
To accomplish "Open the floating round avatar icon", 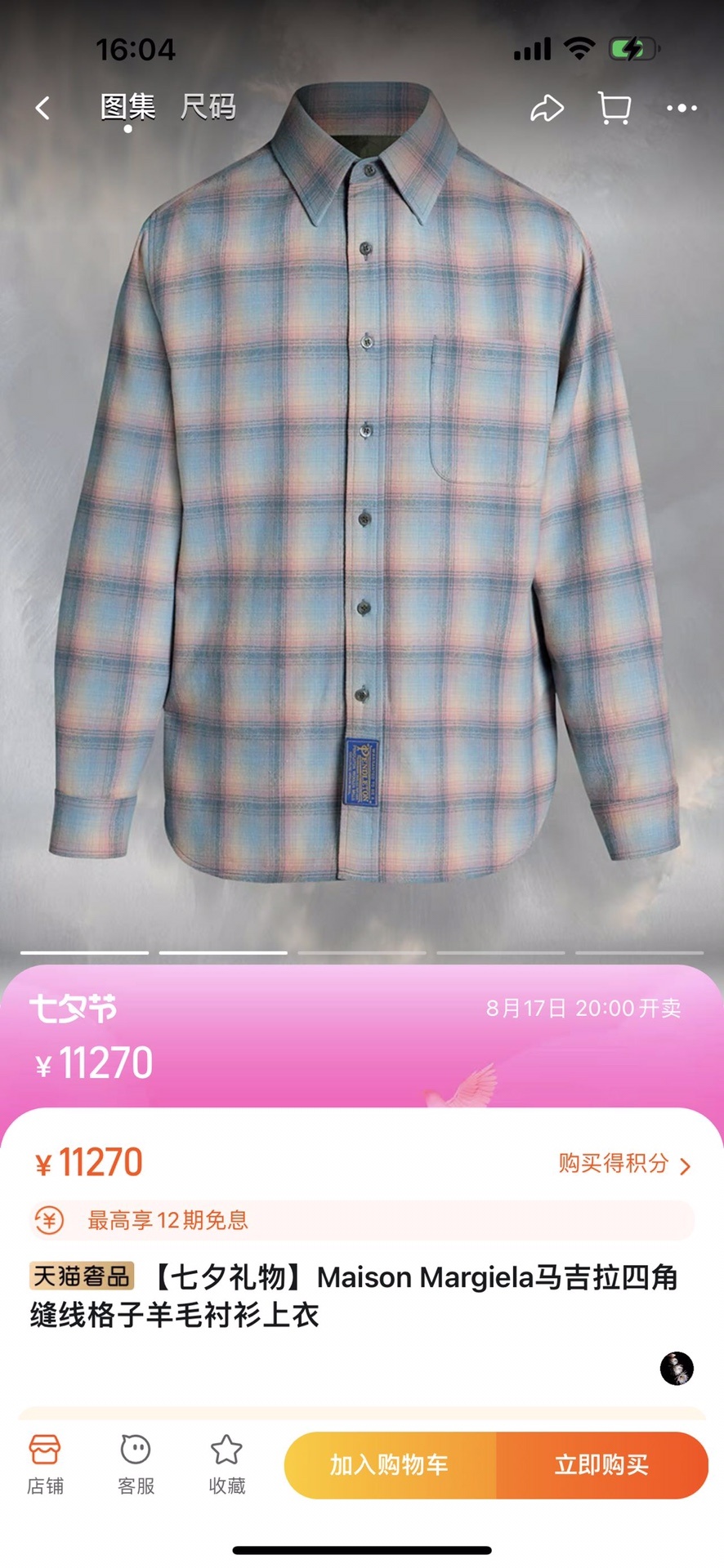I will coord(677,1368).
